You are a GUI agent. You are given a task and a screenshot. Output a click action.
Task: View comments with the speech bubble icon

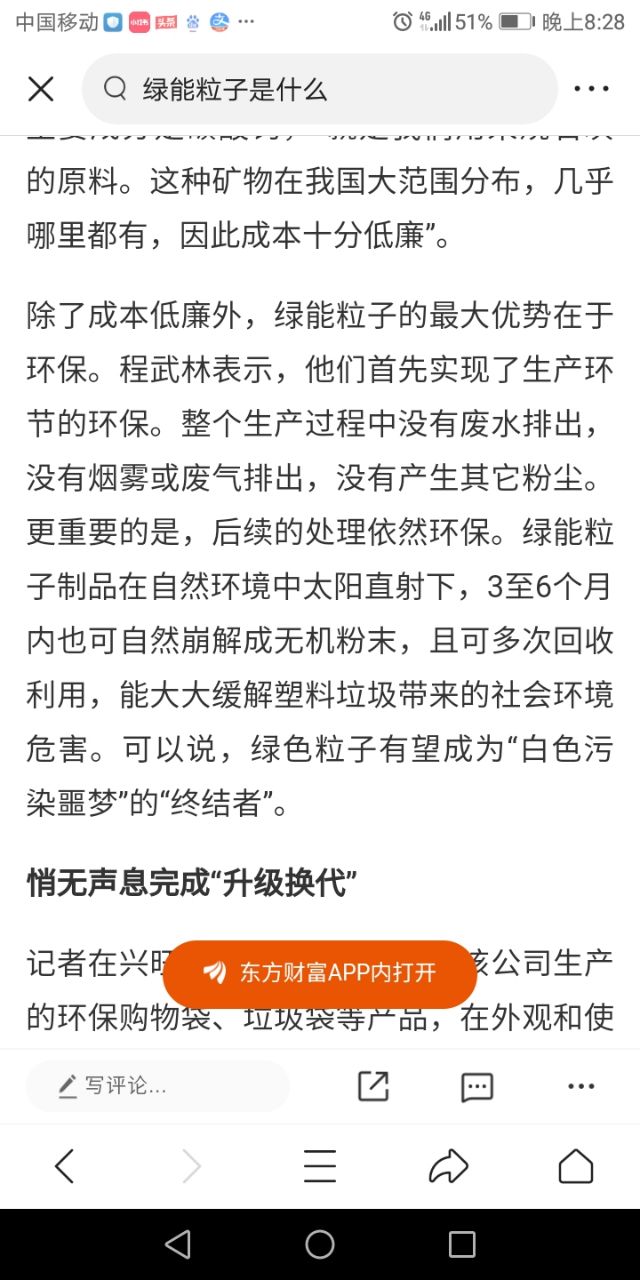coord(477,1086)
